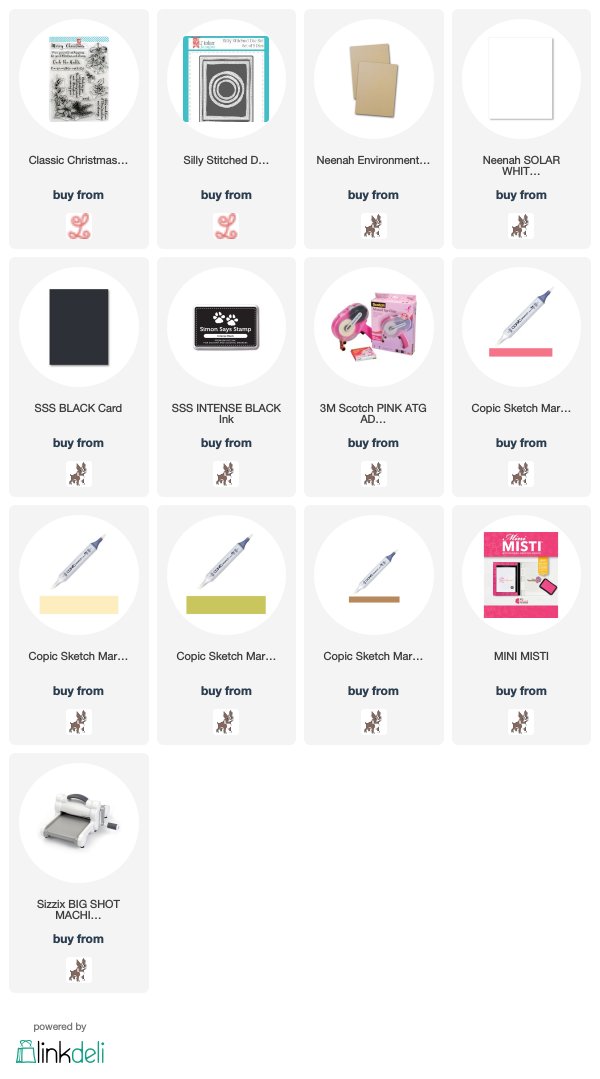View the Neenah Environment kraft cardstock product
Screen dimensions: 600x1079
pyautogui.click(x=374, y=129)
